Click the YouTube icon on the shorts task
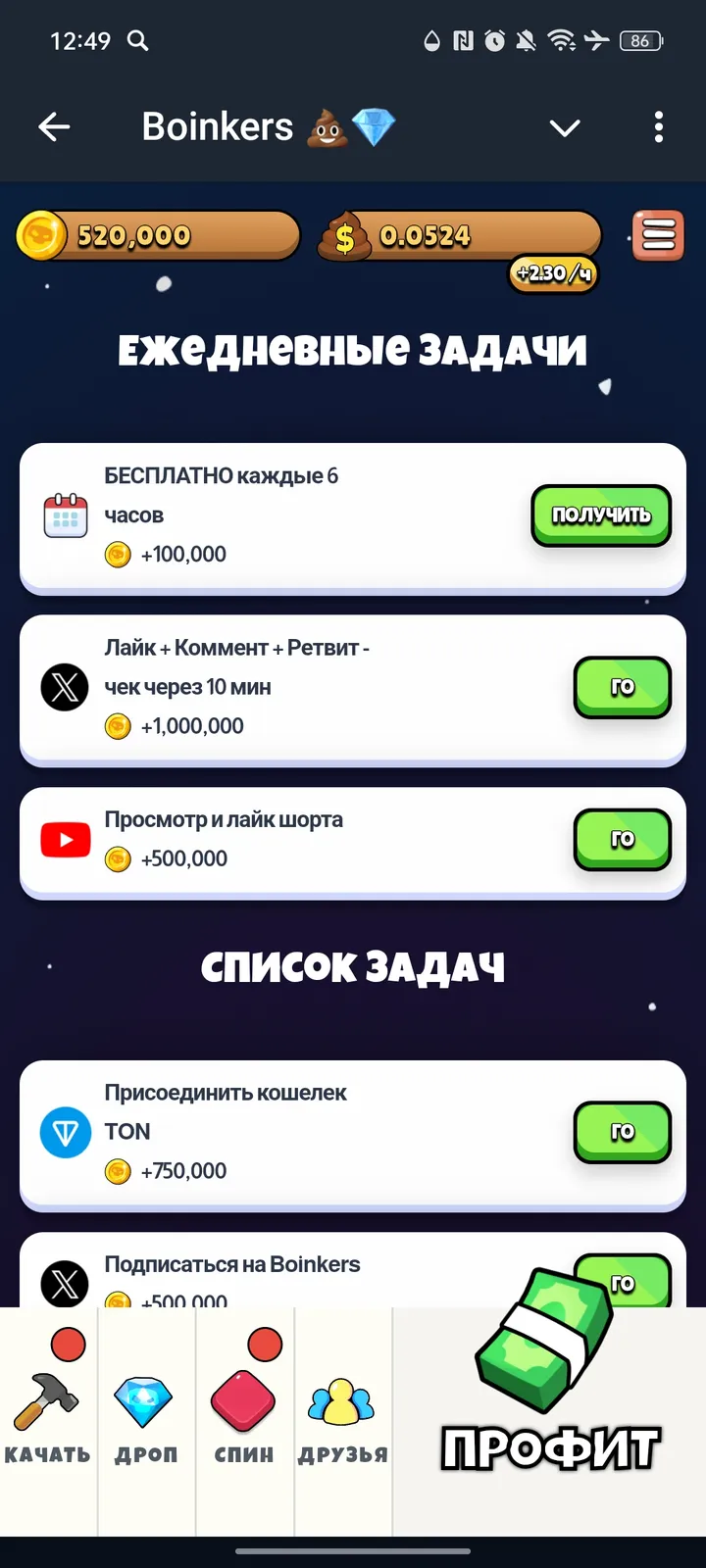The width and height of the screenshot is (706, 1568). tap(65, 839)
